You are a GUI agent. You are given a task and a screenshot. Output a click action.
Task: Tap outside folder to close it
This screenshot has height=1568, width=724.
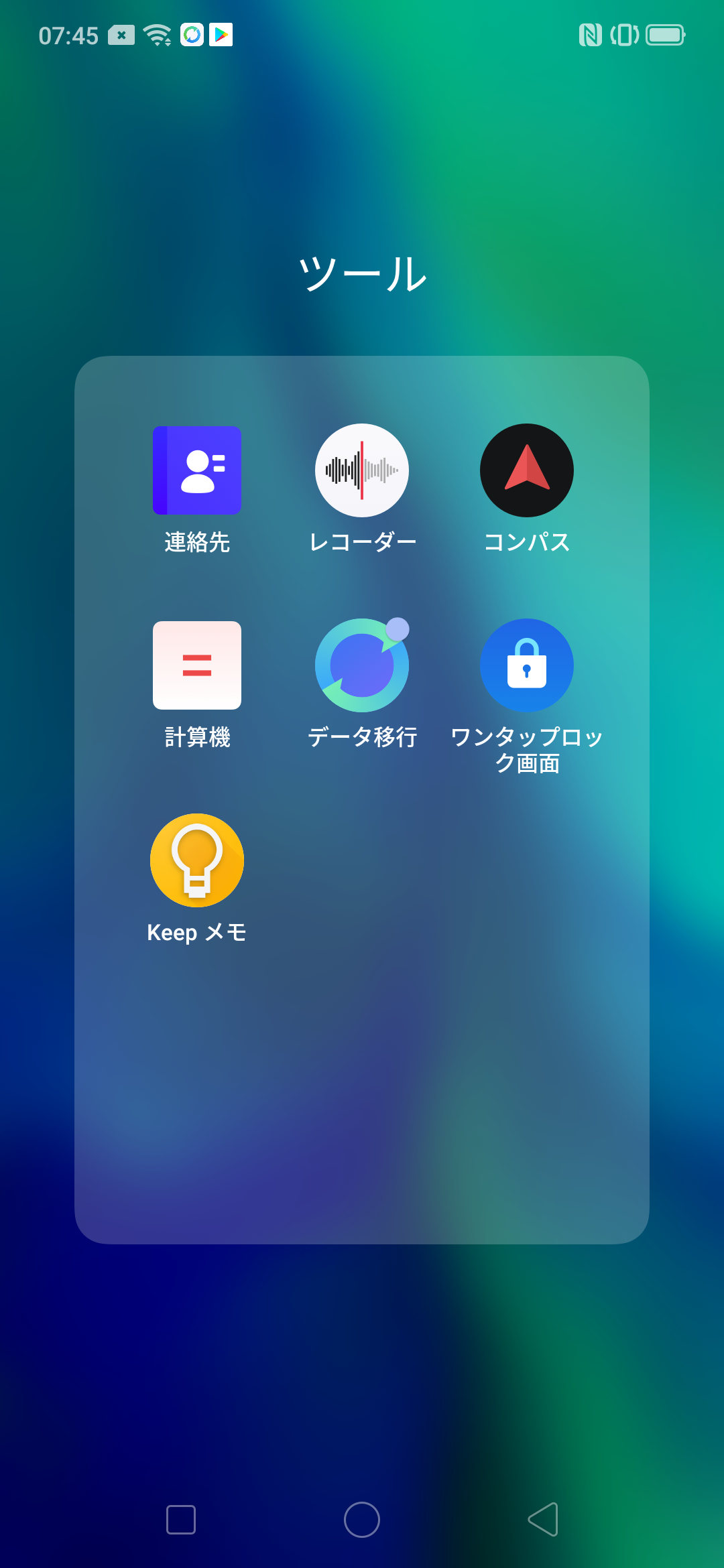[x=362, y=1374]
